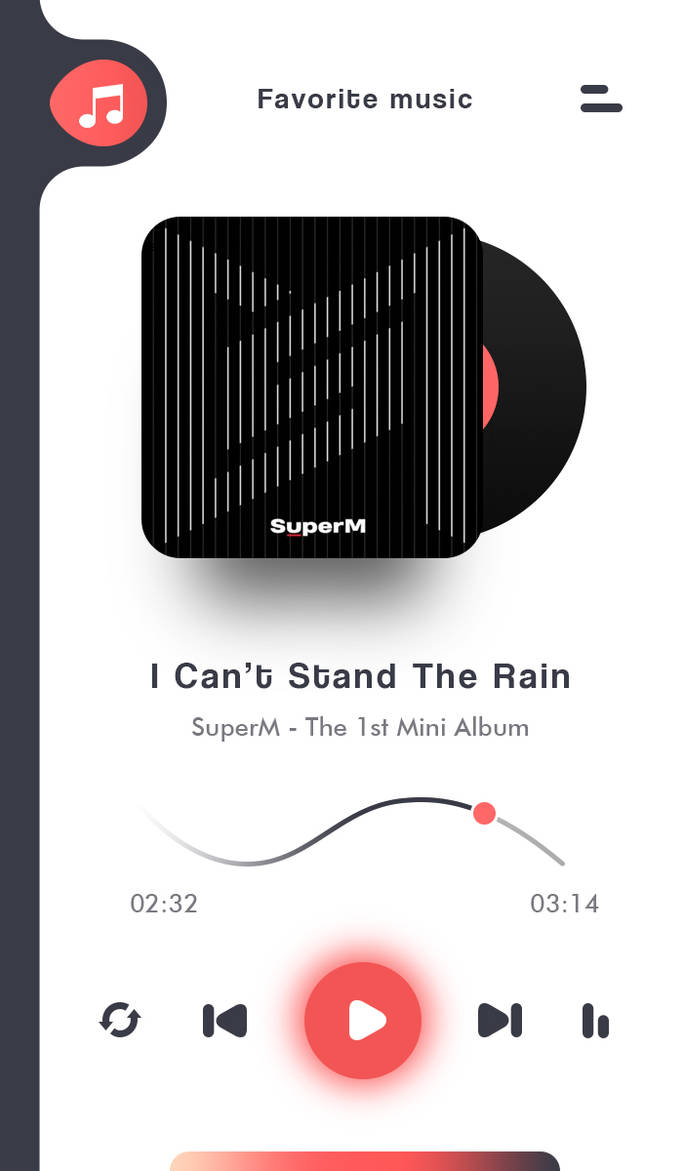Skip to the previous track
Image resolution: width=683 pixels, height=1171 pixels.
pyautogui.click(x=225, y=1020)
